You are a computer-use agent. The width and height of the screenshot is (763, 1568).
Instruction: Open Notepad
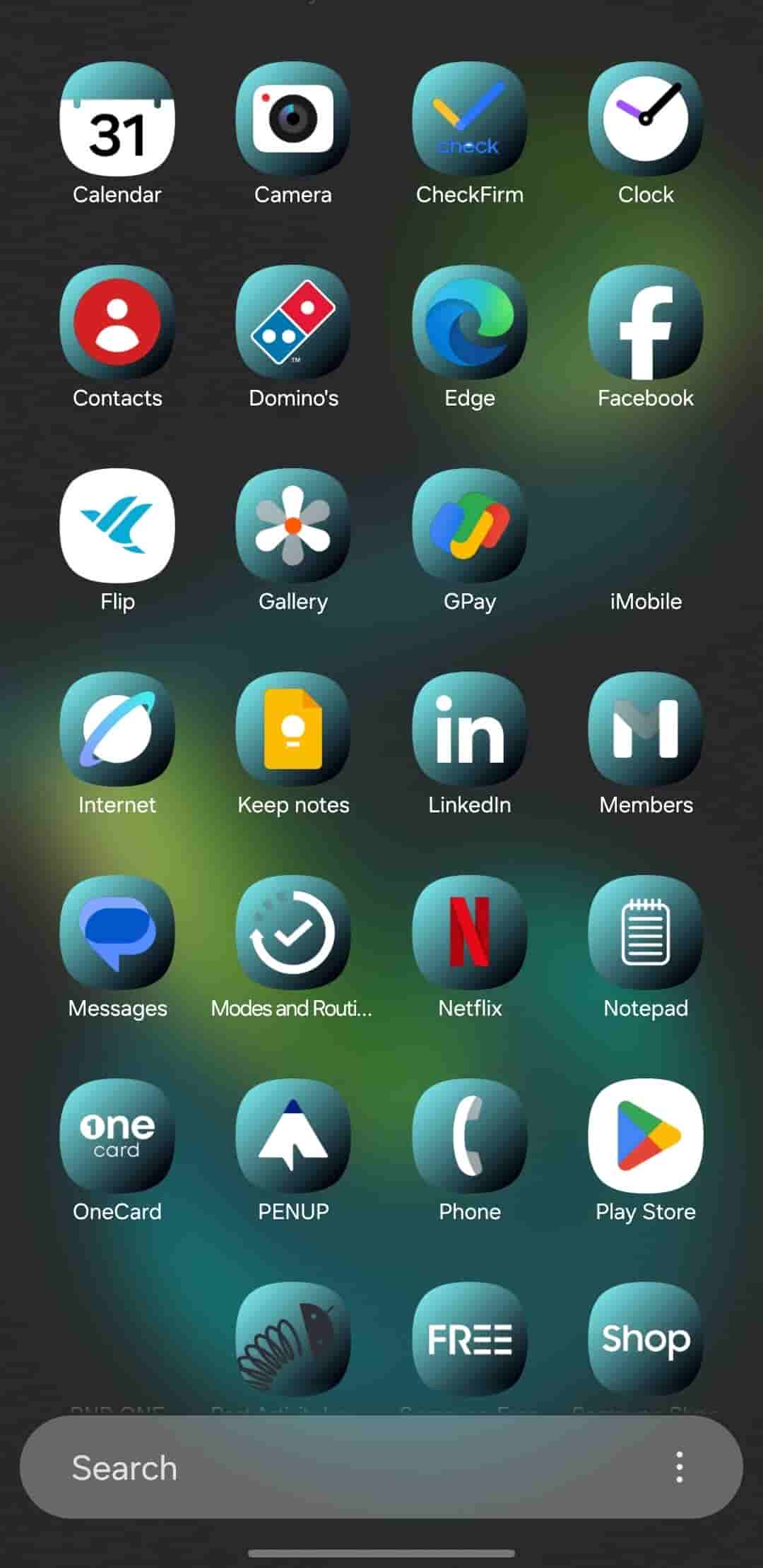645,932
